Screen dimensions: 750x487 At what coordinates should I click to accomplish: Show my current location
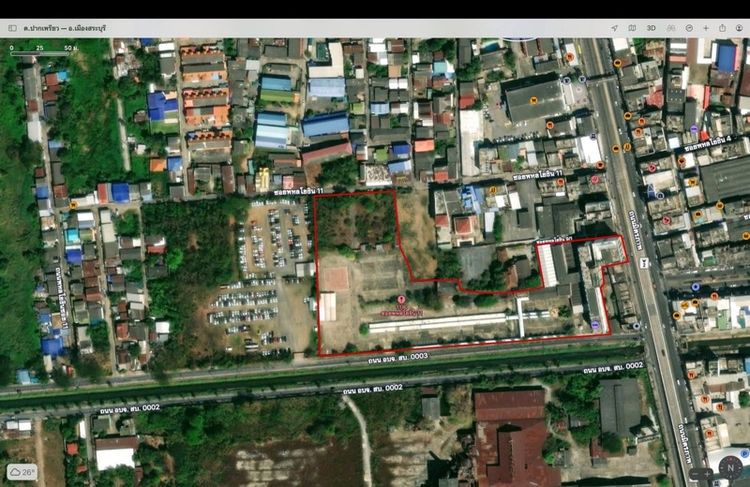click(614, 28)
